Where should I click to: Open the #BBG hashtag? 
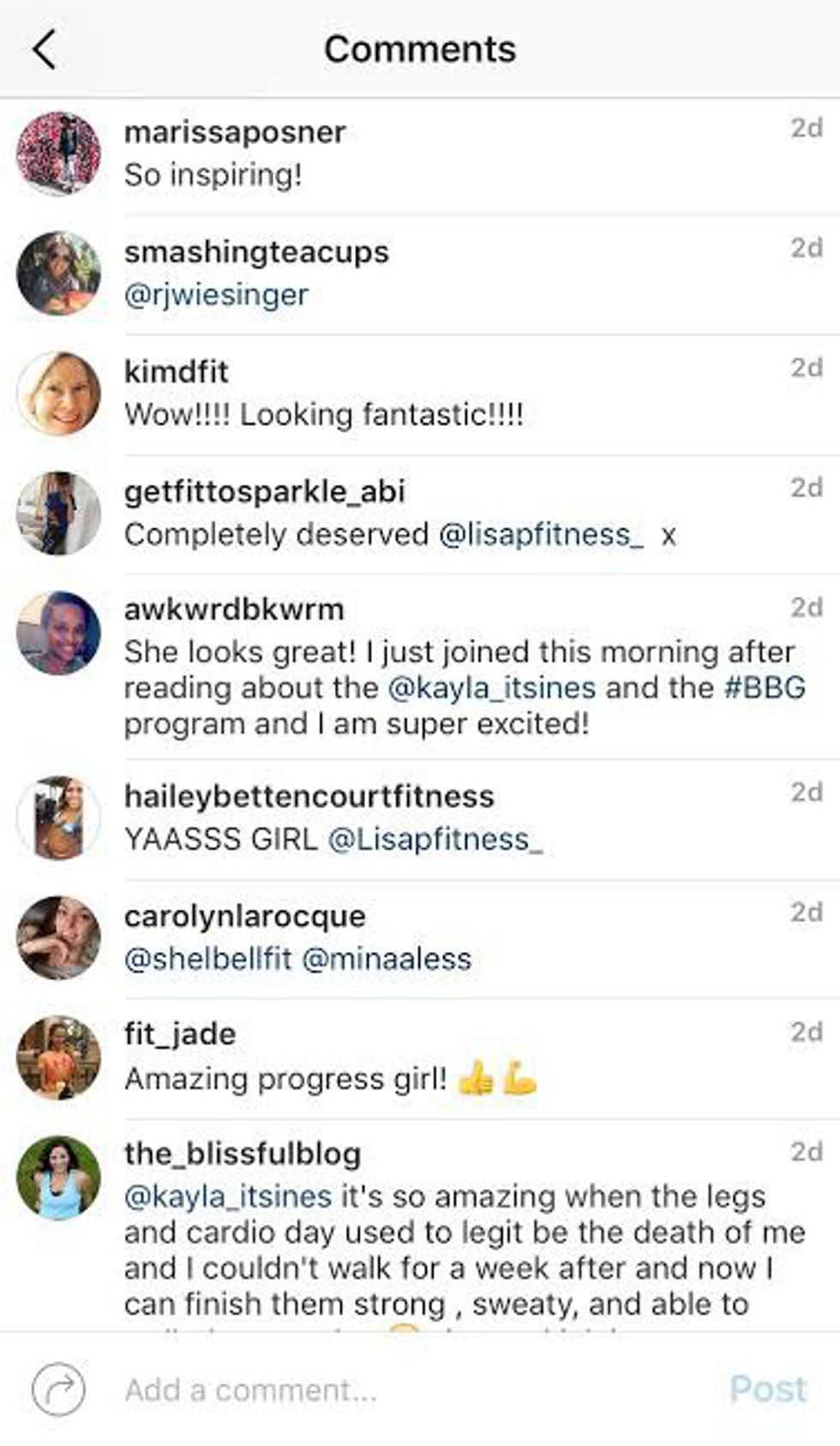coord(765,688)
